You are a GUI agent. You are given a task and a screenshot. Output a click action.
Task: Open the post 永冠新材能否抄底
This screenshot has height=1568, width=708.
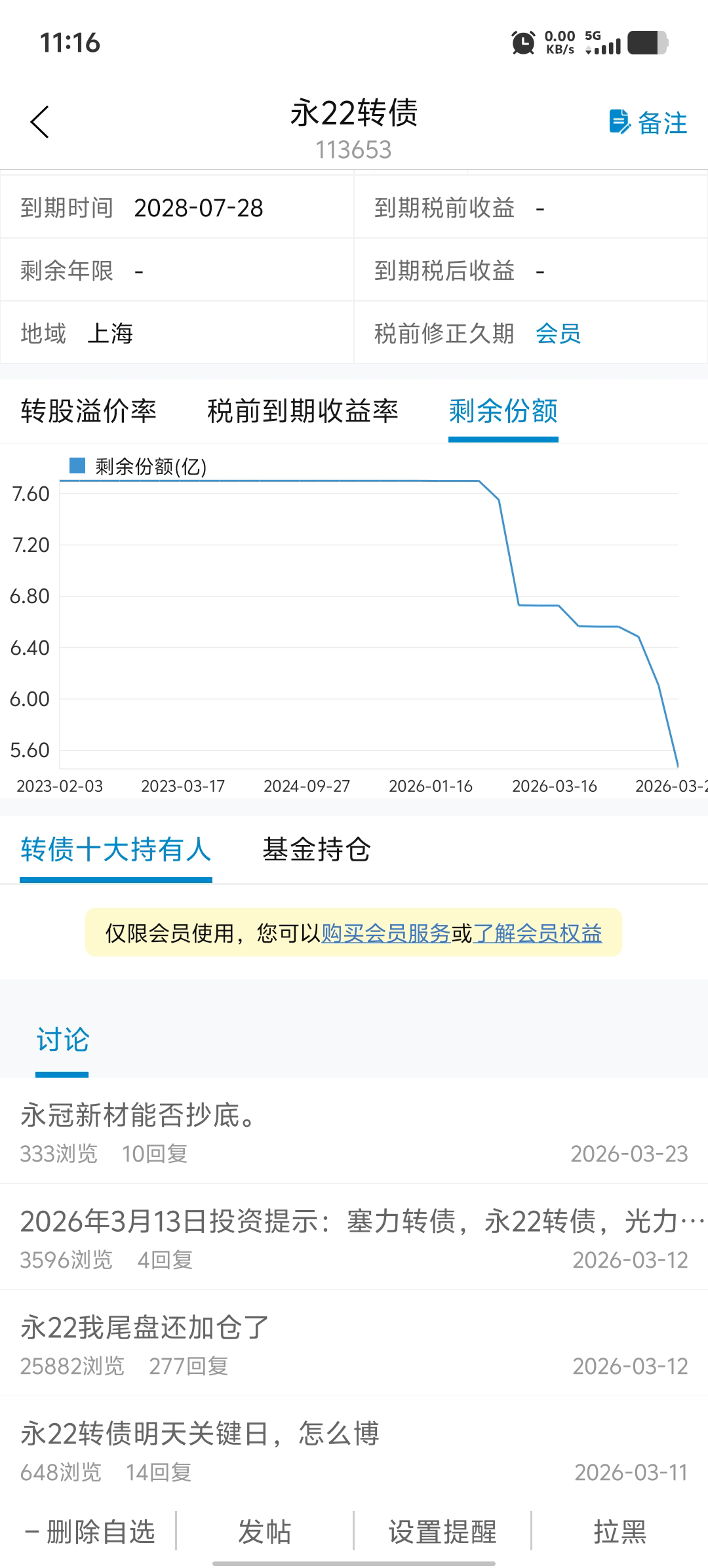[138, 1114]
